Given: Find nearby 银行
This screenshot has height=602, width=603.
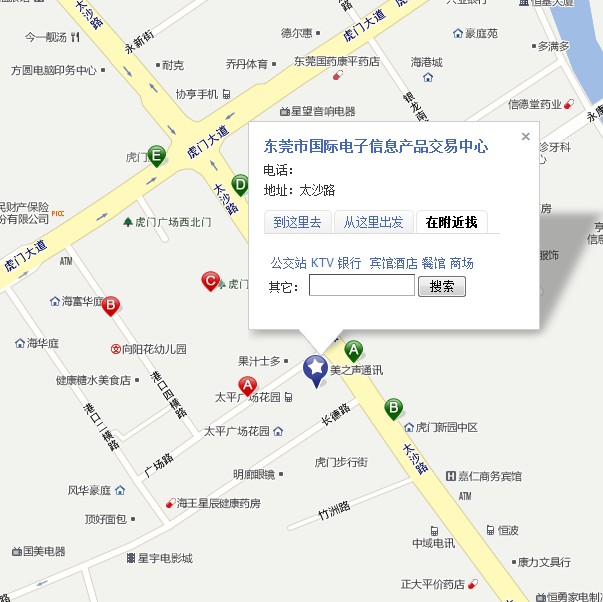Looking at the screenshot, I should 349,263.
